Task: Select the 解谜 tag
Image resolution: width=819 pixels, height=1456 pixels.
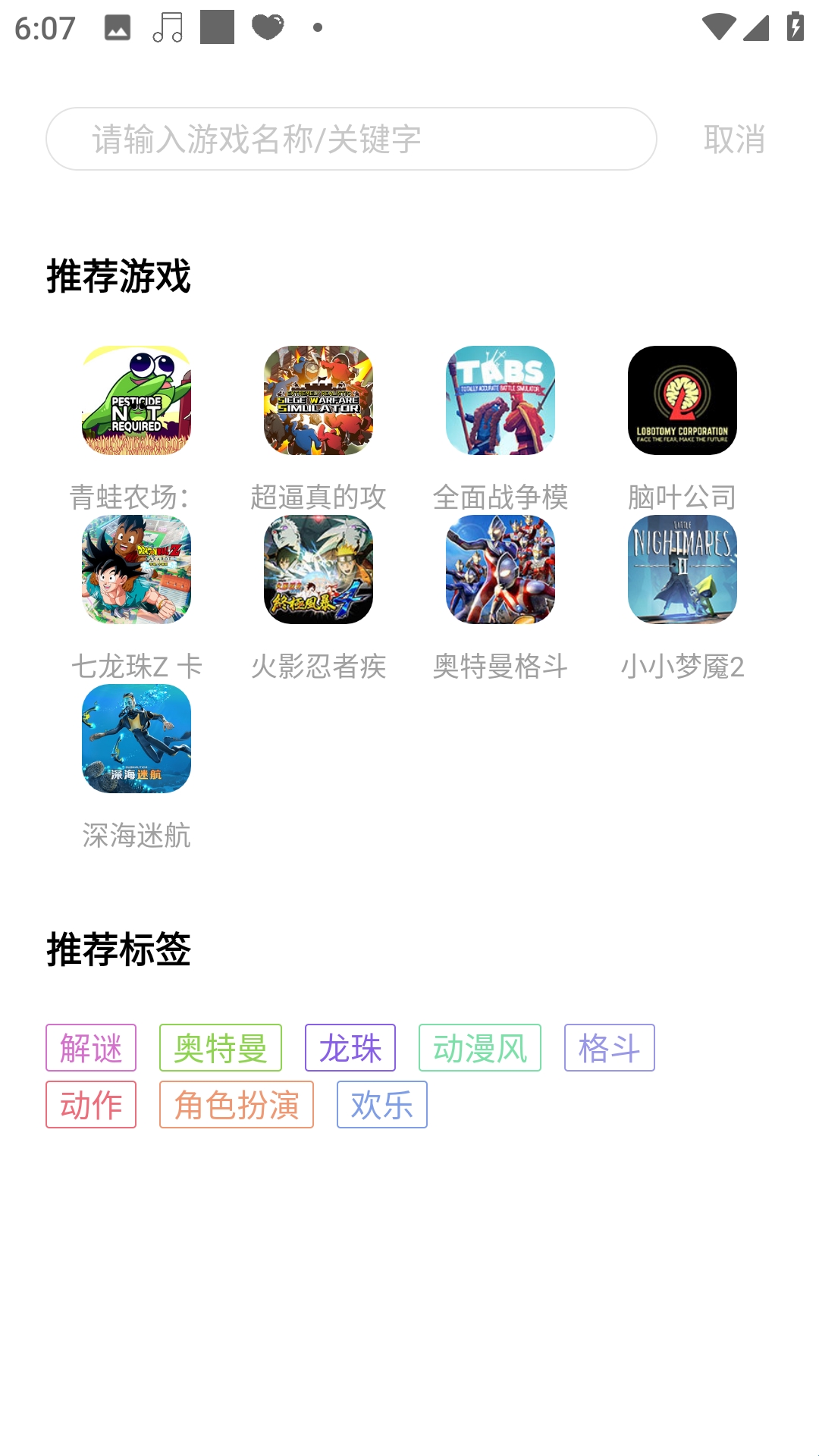Action: [x=91, y=1048]
